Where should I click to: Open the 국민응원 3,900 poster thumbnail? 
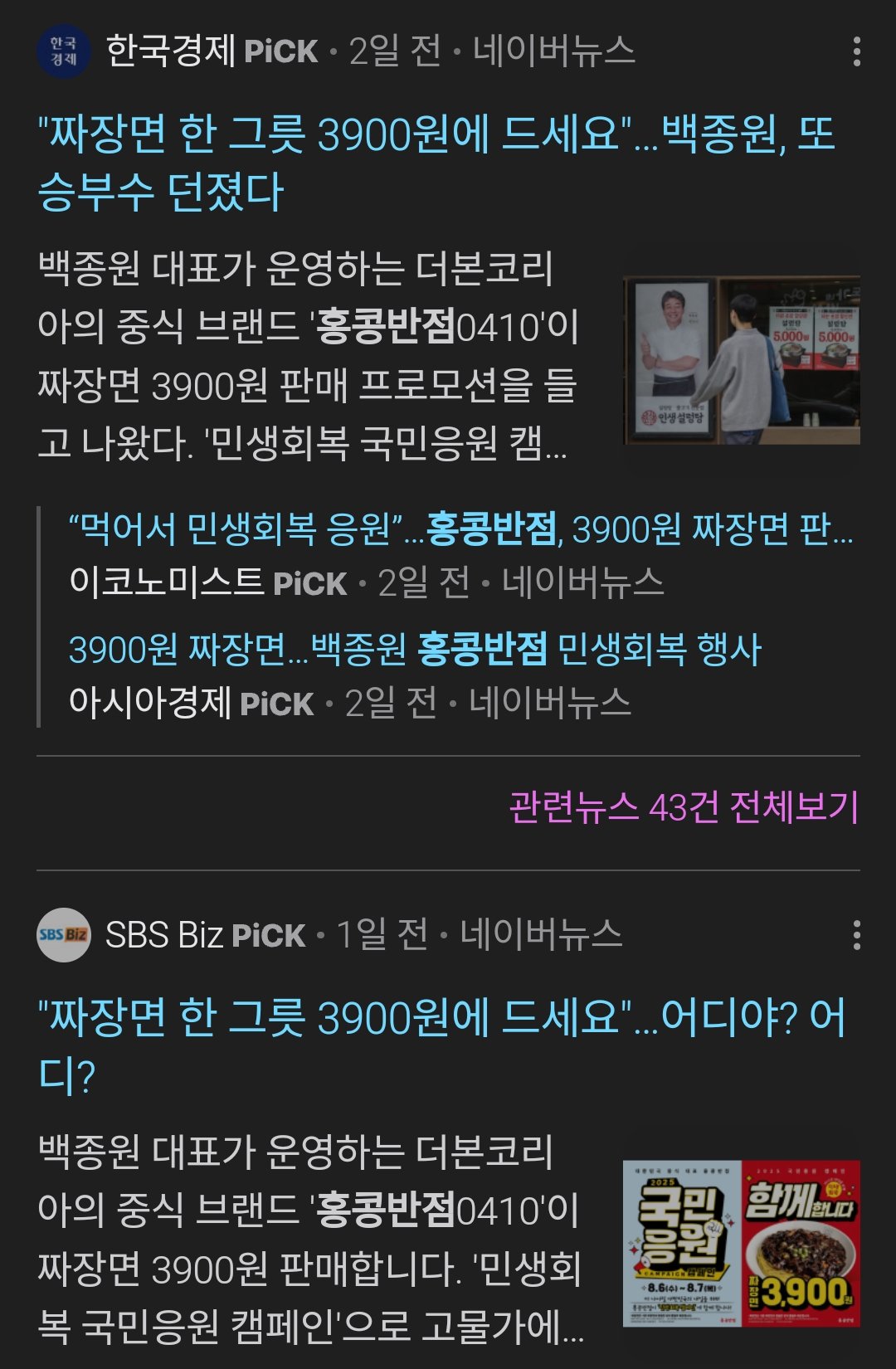pyautogui.click(x=741, y=1243)
